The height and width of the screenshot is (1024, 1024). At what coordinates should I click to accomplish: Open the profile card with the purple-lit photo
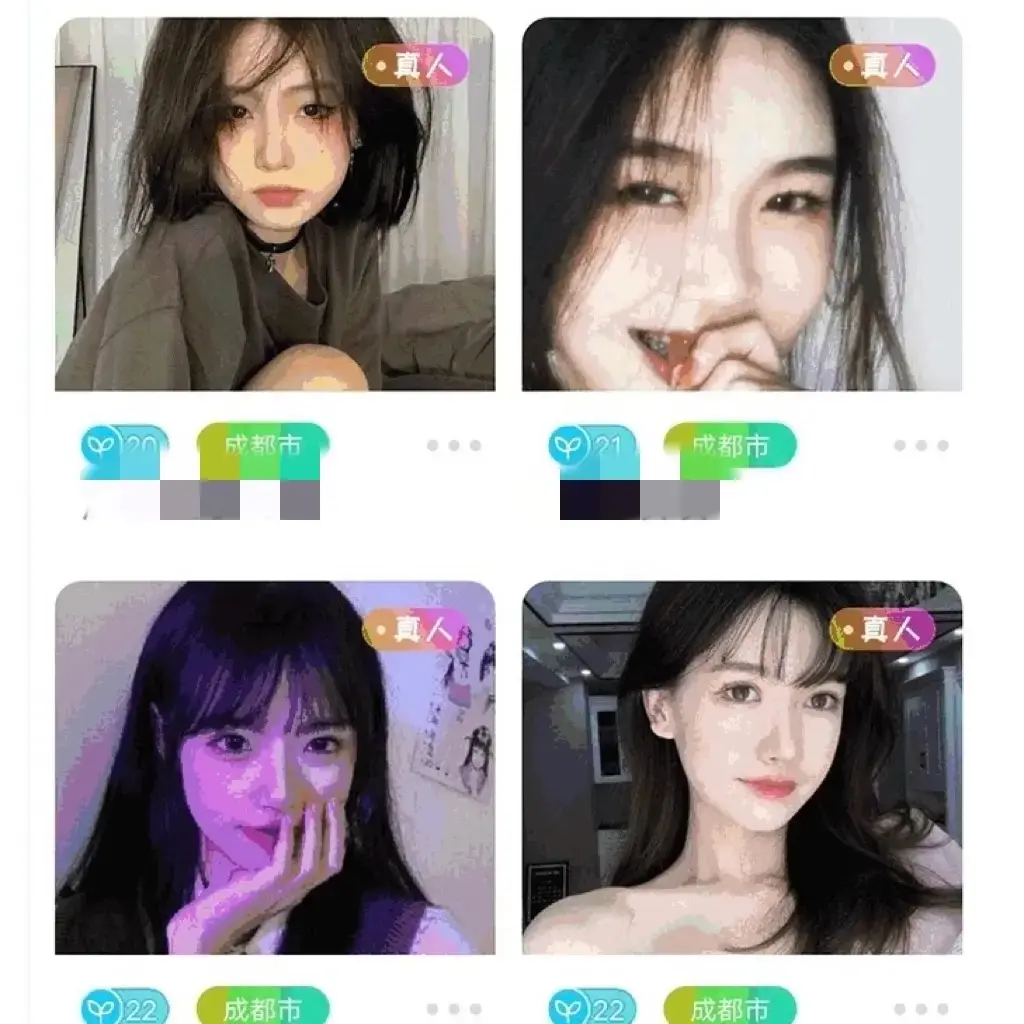coord(275,768)
